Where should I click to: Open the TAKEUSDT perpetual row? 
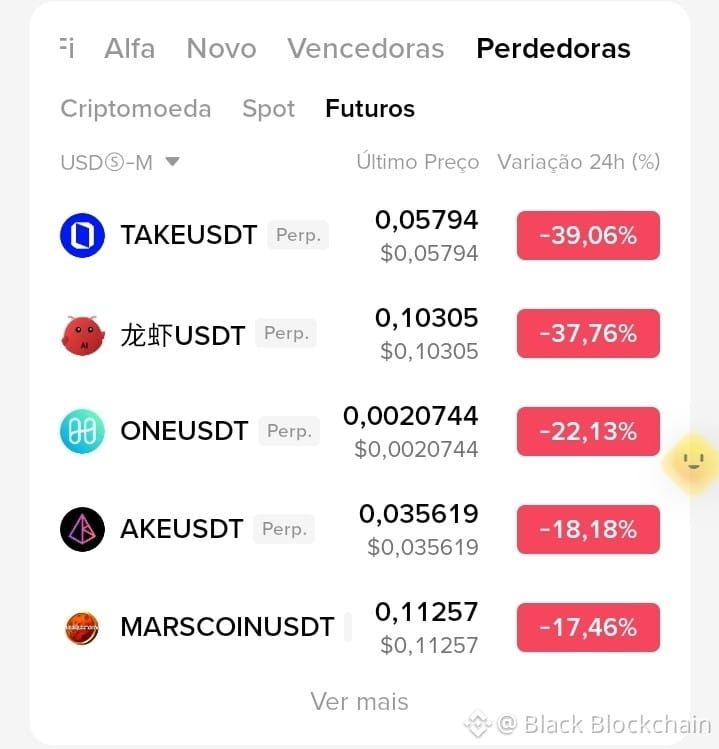click(x=360, y=235)
